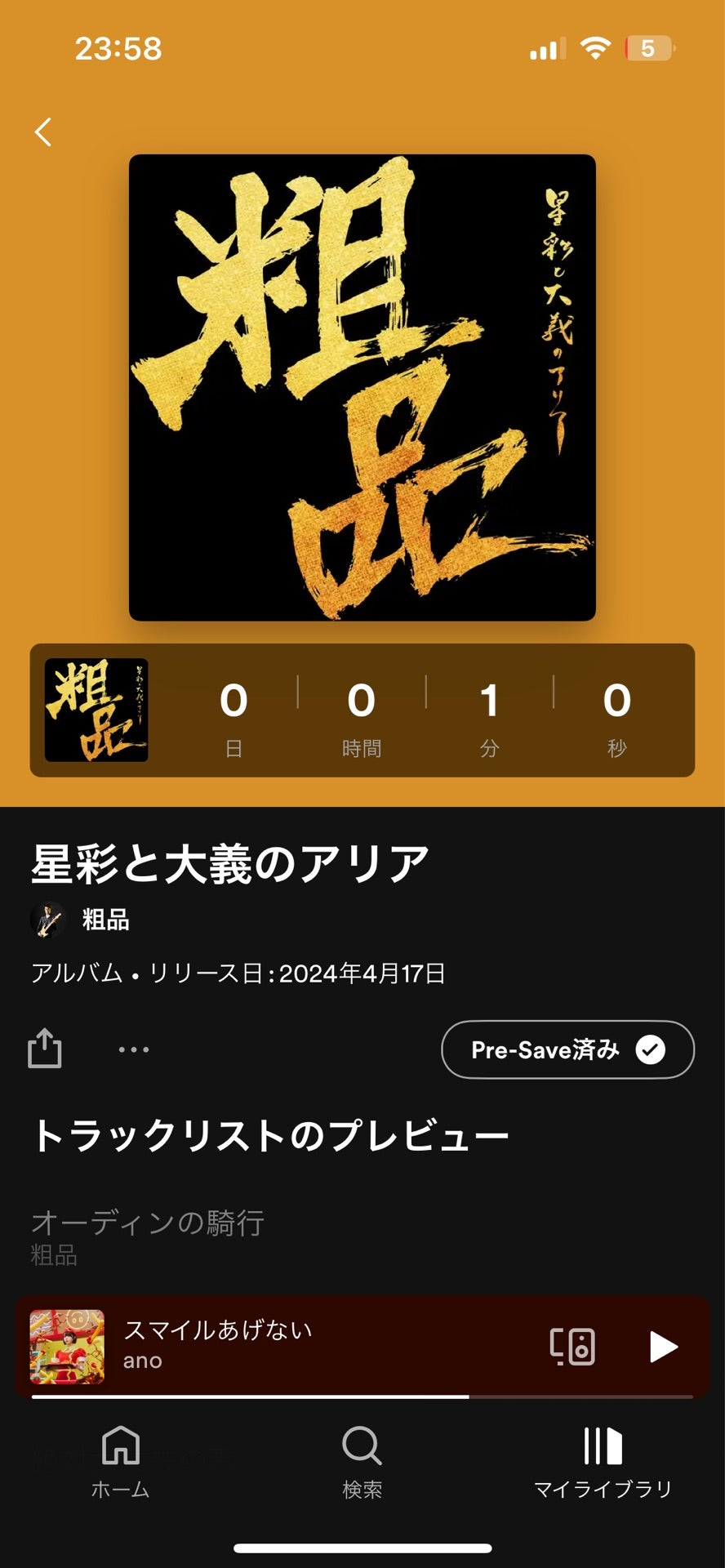Image resolution: width=725 pixels, height=1568 pixels.
Task: Open more options with the three-dot icon
Action: pyautogui.click(x=132, y=1050)
